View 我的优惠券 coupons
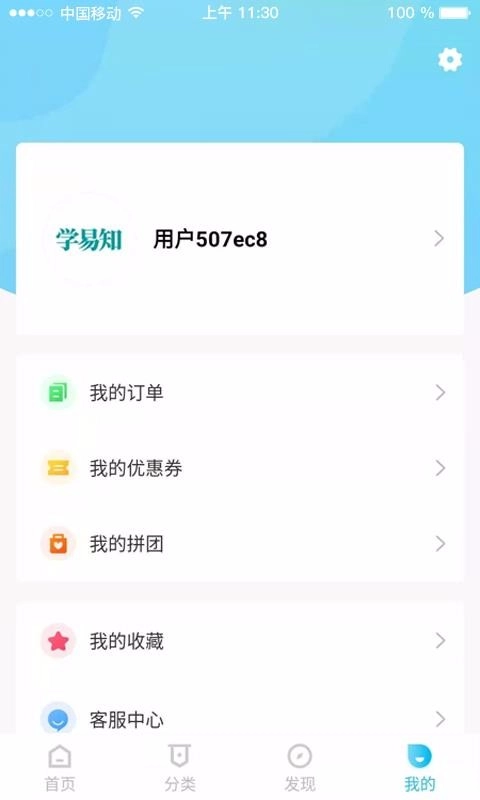Image resolution: width=480 pixels, height=800 pixels. [240, 468]
